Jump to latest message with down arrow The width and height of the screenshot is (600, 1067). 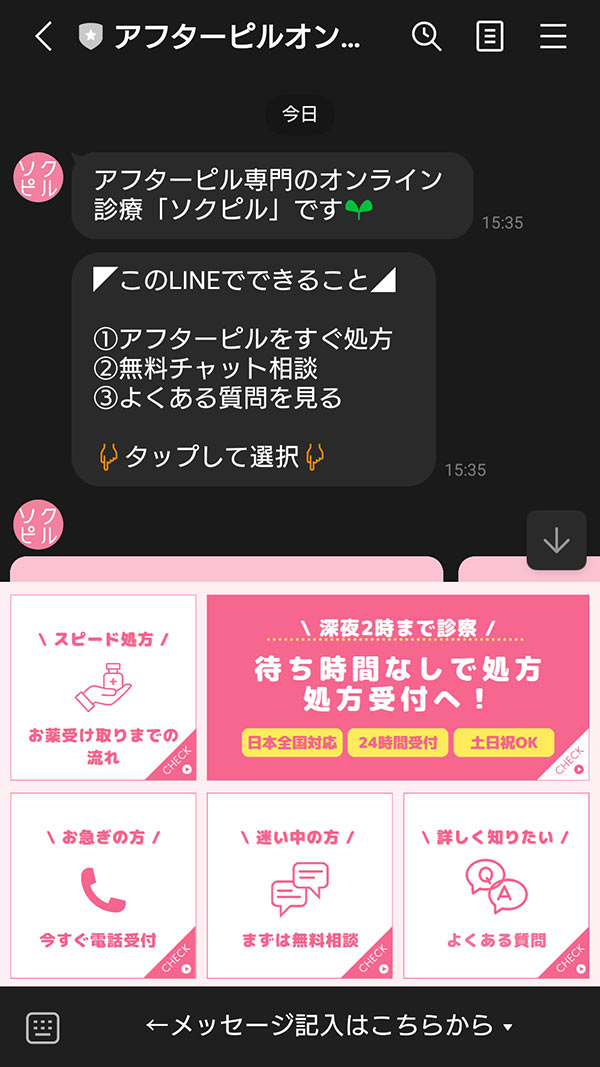pos(556,540)
